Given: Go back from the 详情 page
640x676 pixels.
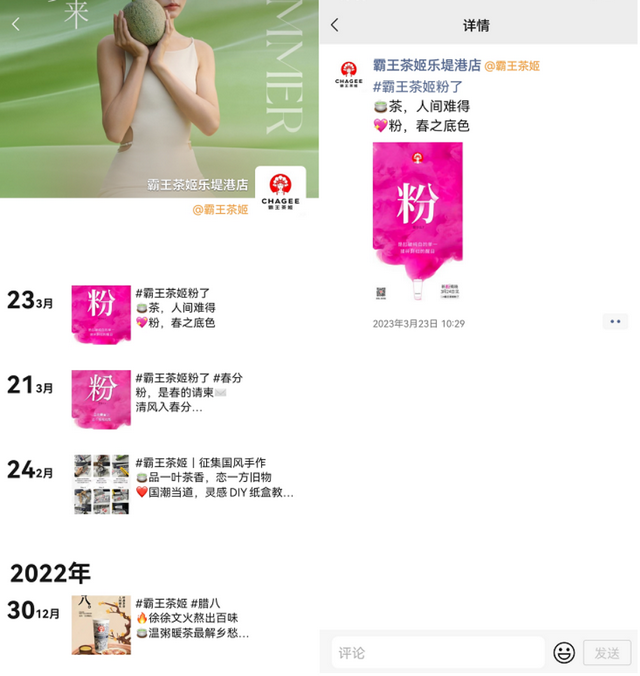Looking at the screenshot, I should 335,25.
